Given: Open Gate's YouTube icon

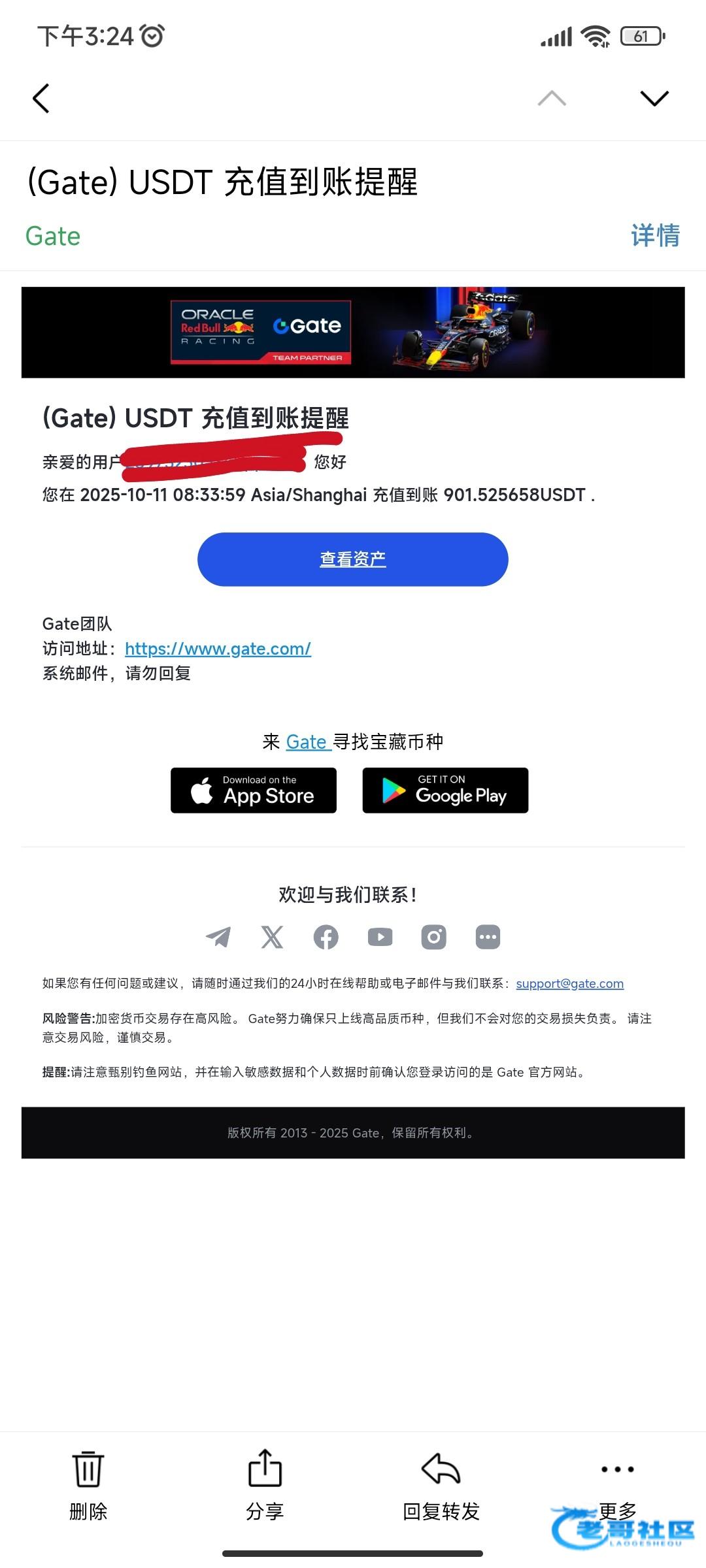Looking at the screenshot, I should (x=380, y=937).
